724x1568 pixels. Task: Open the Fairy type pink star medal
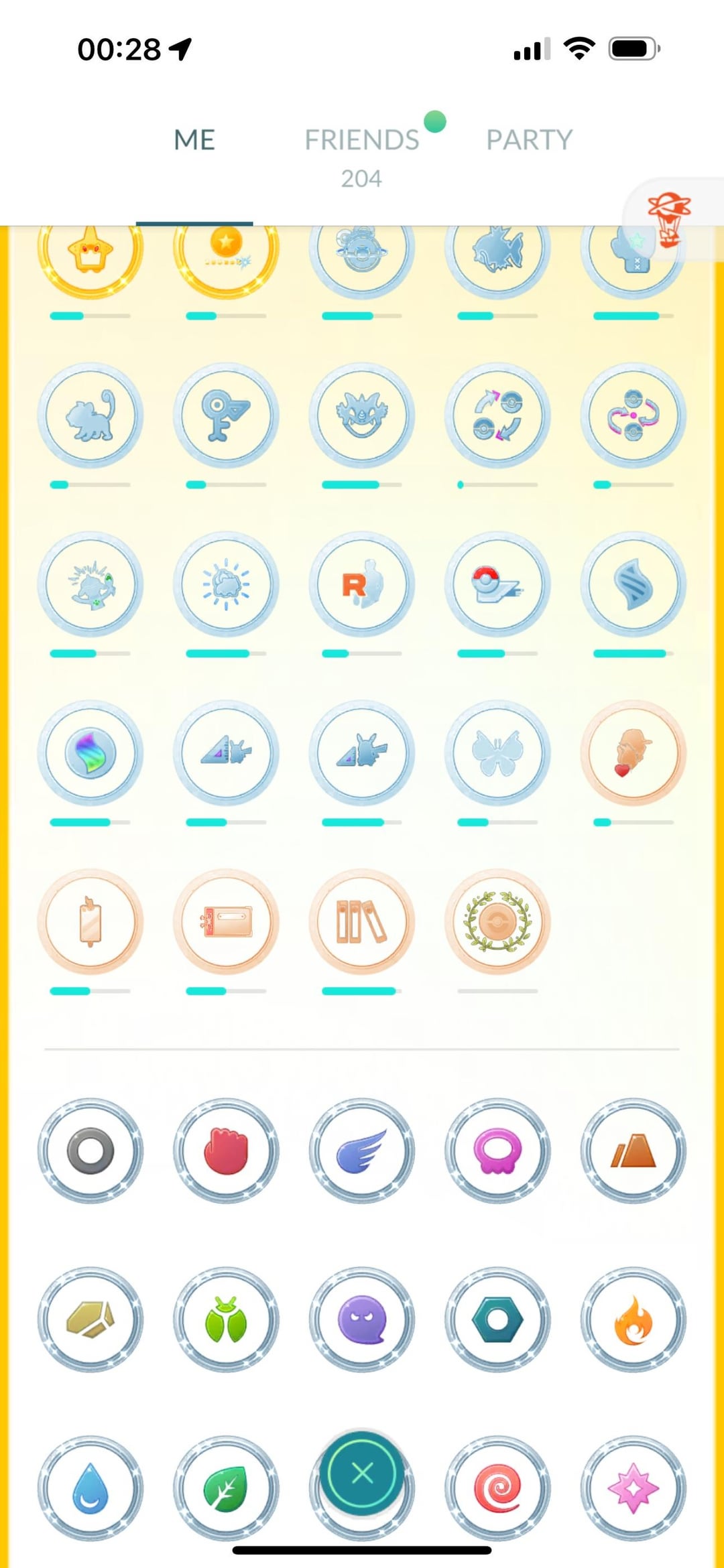633,1489
